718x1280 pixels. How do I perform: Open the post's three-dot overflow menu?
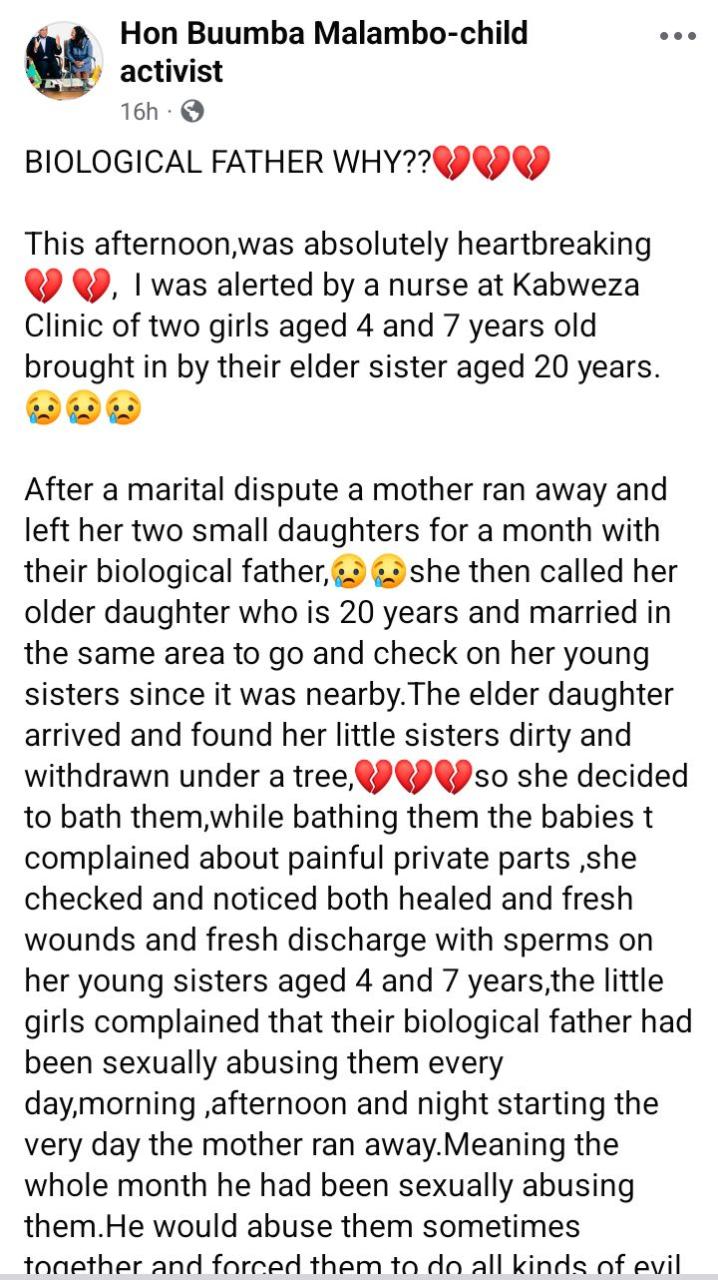(x=677, y=35)
